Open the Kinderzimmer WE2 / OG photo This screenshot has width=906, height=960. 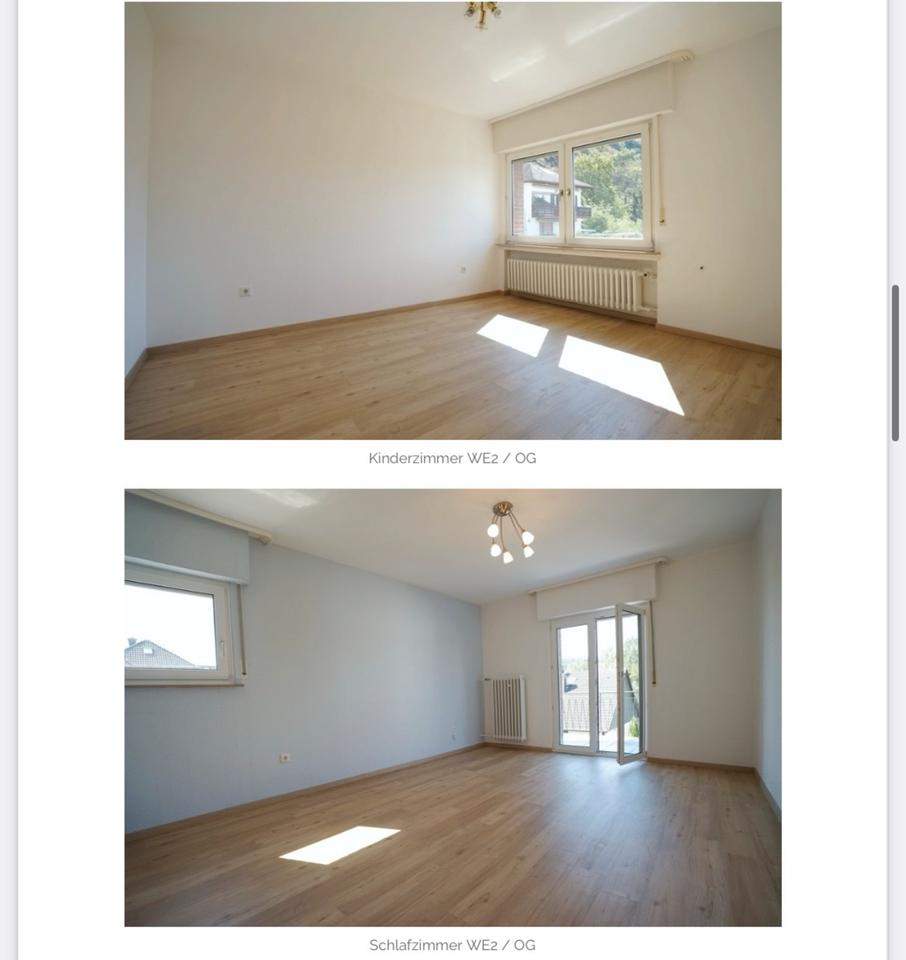point(452,220)
